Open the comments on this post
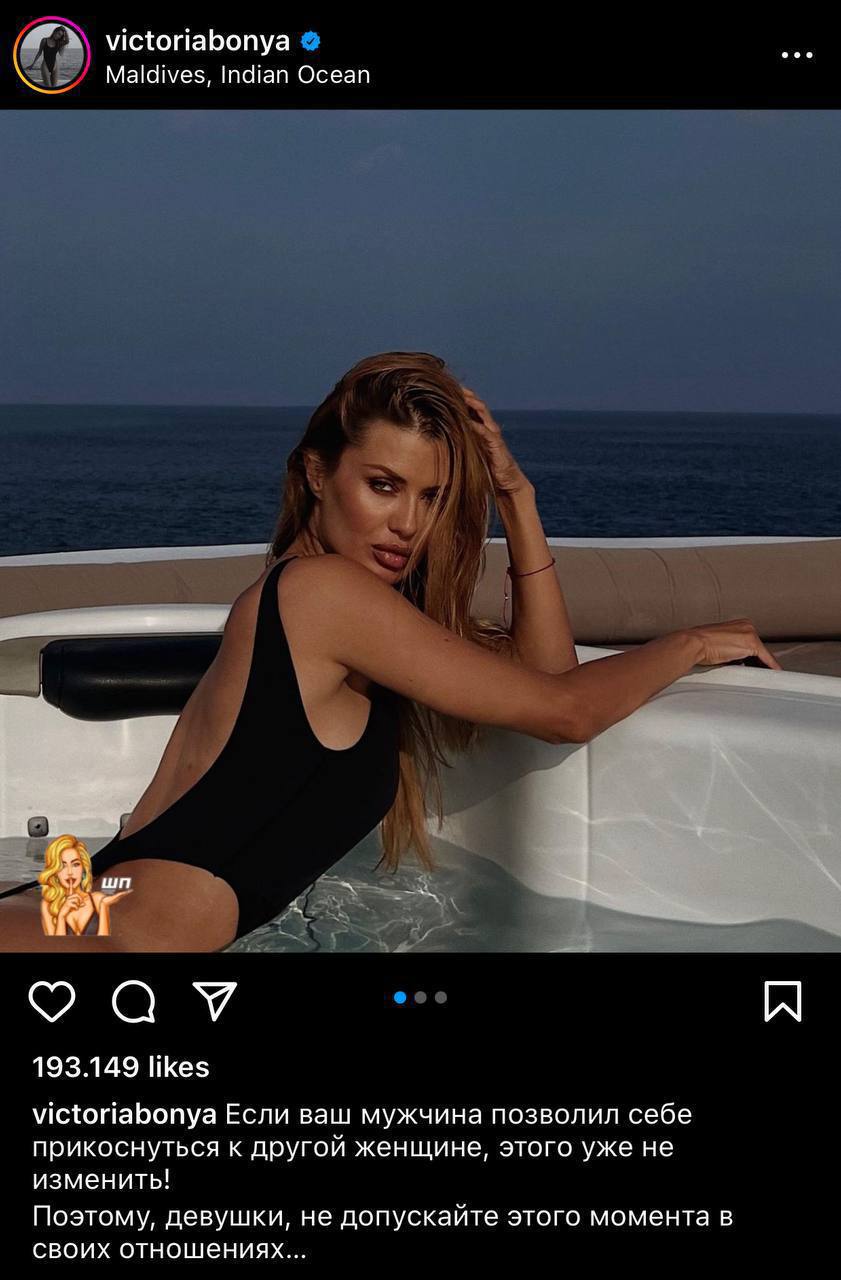This screenshot has height=1280, width=841. coord(133,1001)
